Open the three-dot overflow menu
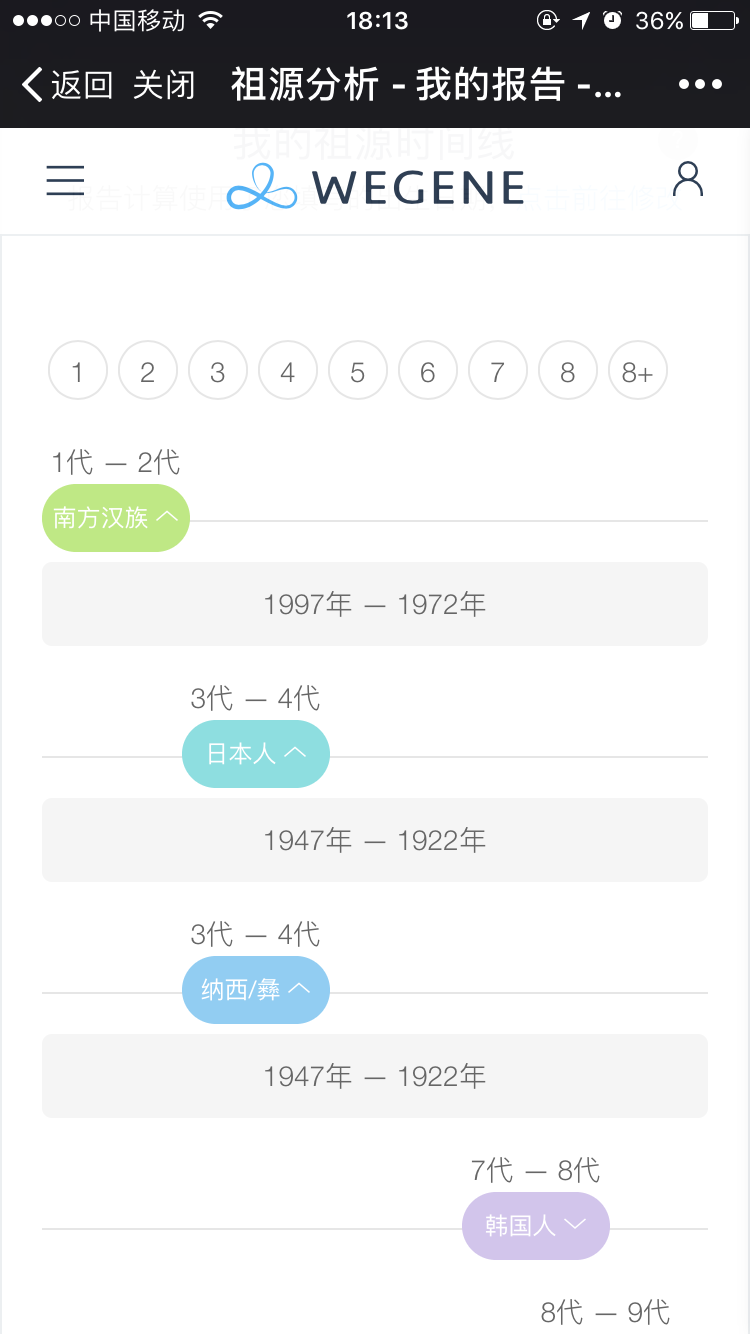The height and width of the screenshot is (1334, 750). point(700,85)
